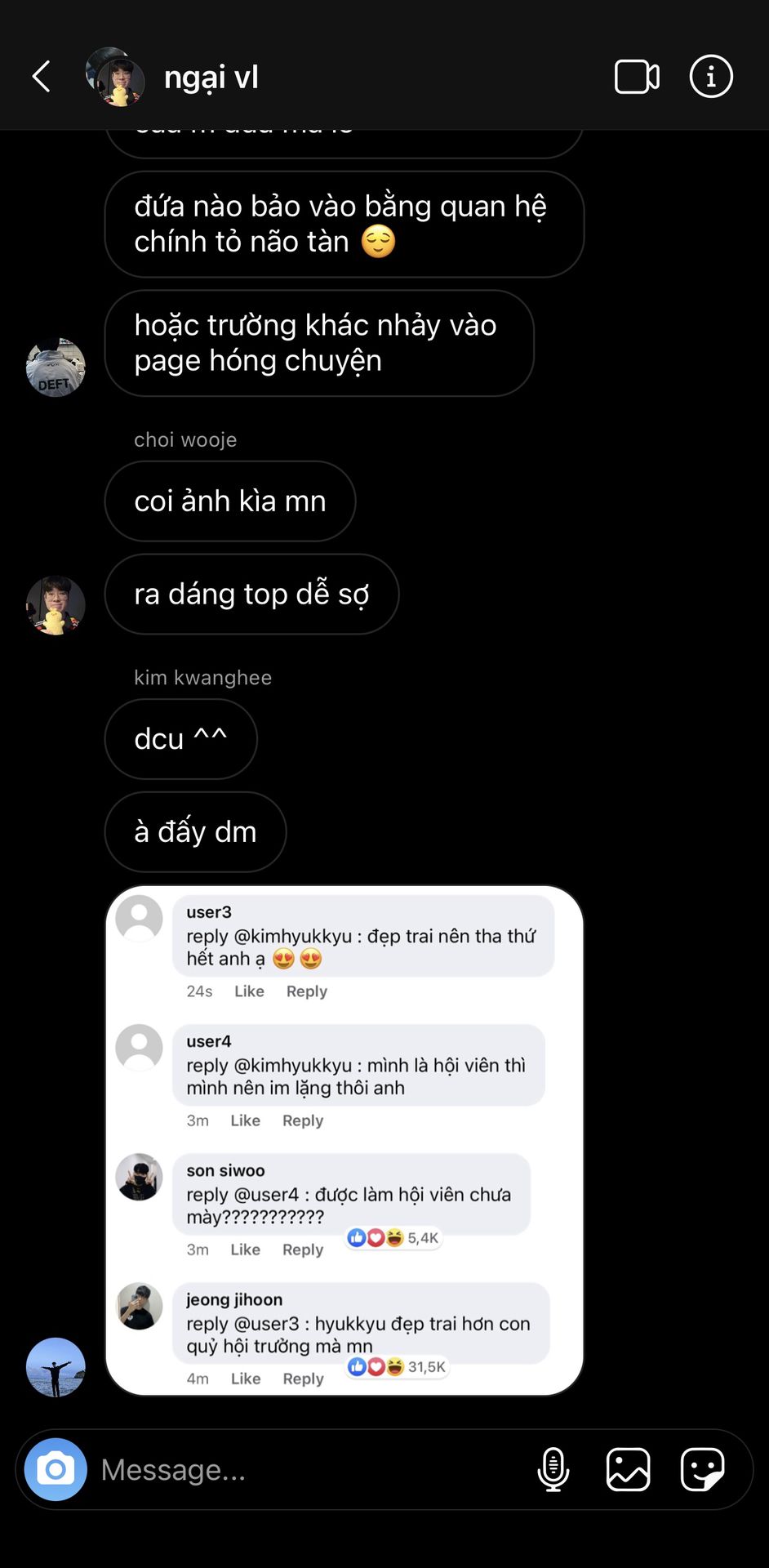This screenshot has height=1568, width=769.
Task: Open the sticker picker
Action: 702,1469
